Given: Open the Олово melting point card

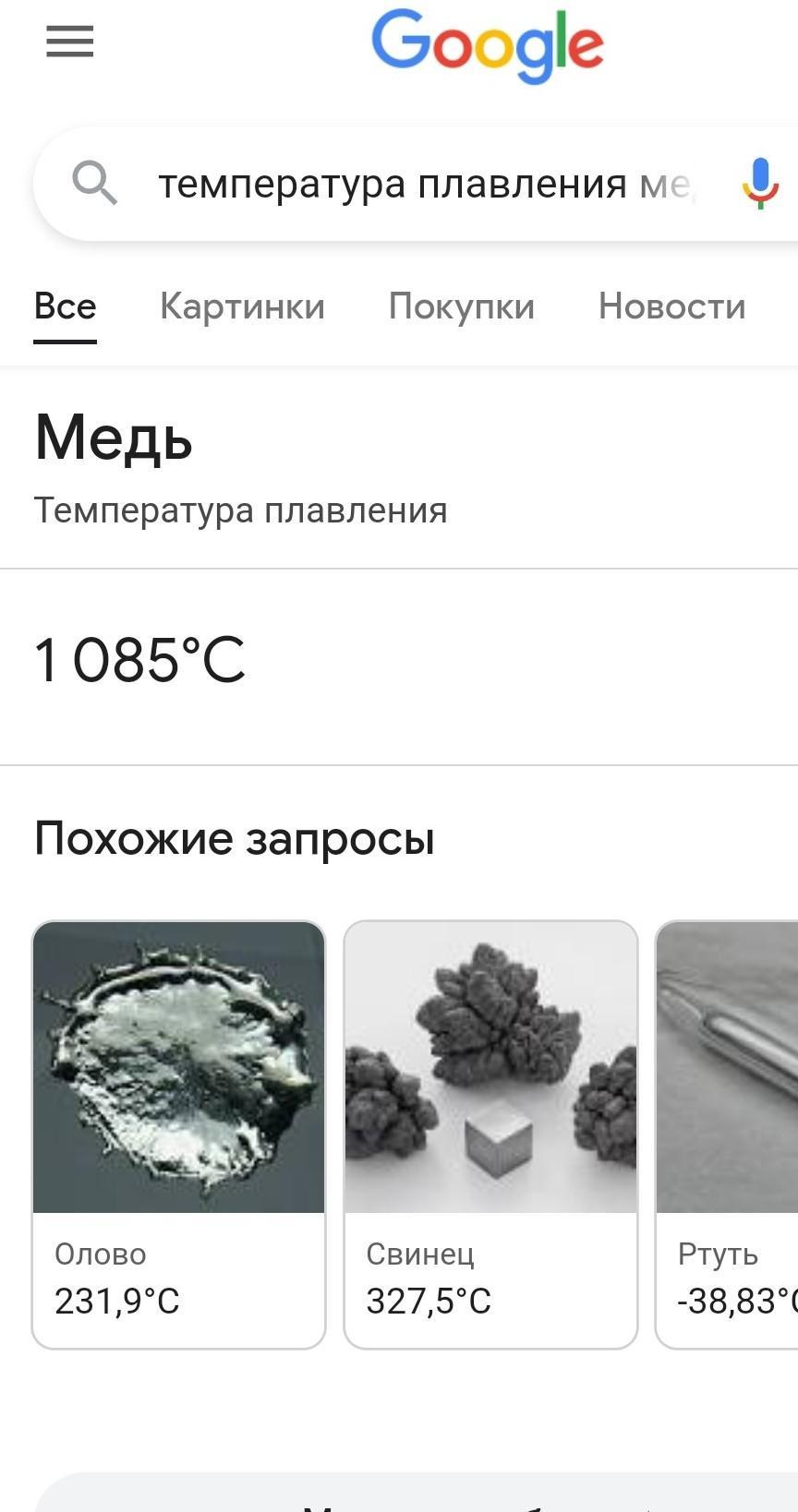Looking at the screenshot, I should 178,1134.
